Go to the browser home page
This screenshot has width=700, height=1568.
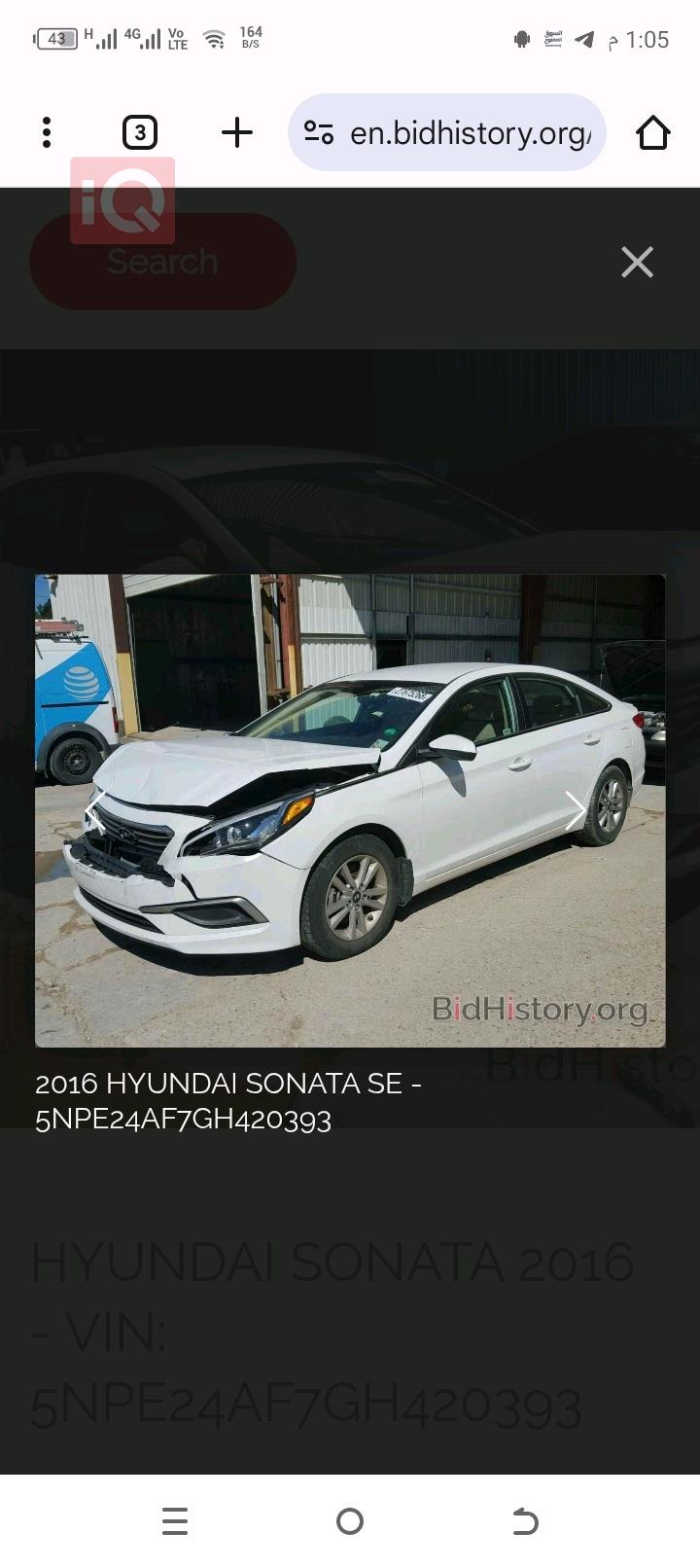652,132
